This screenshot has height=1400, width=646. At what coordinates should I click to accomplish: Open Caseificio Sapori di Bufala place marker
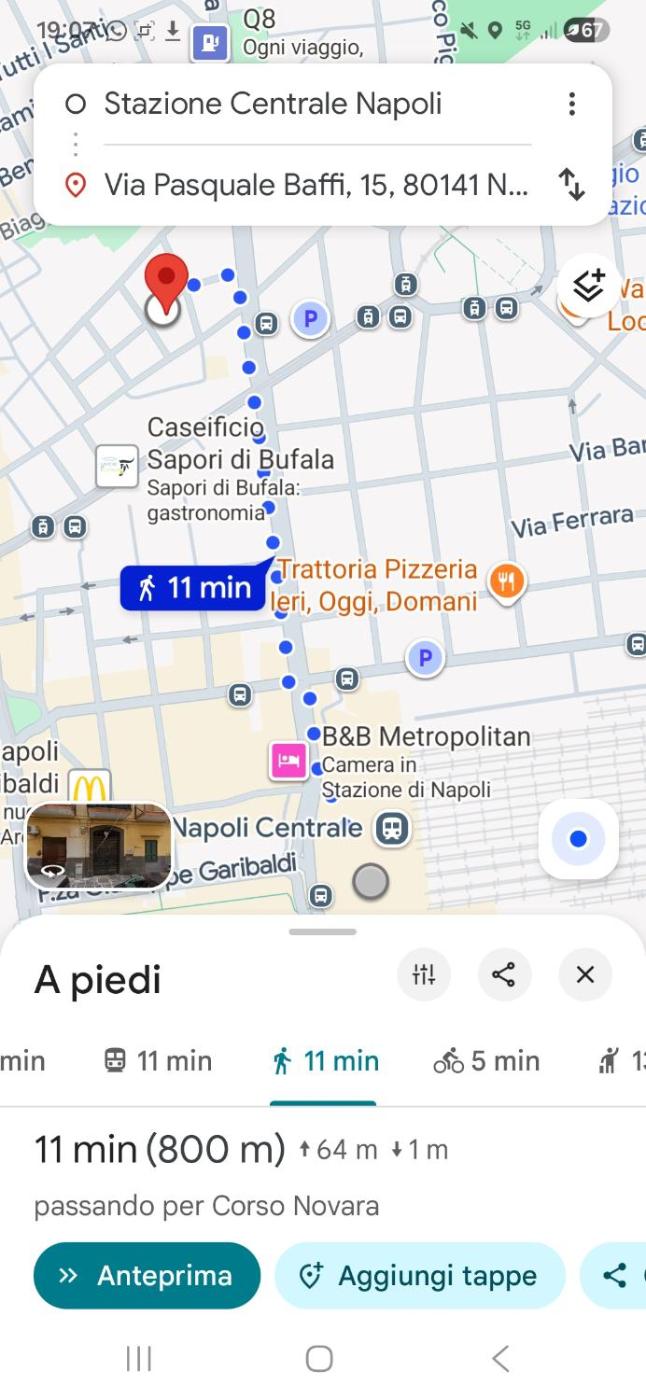(x=117, y=466)
